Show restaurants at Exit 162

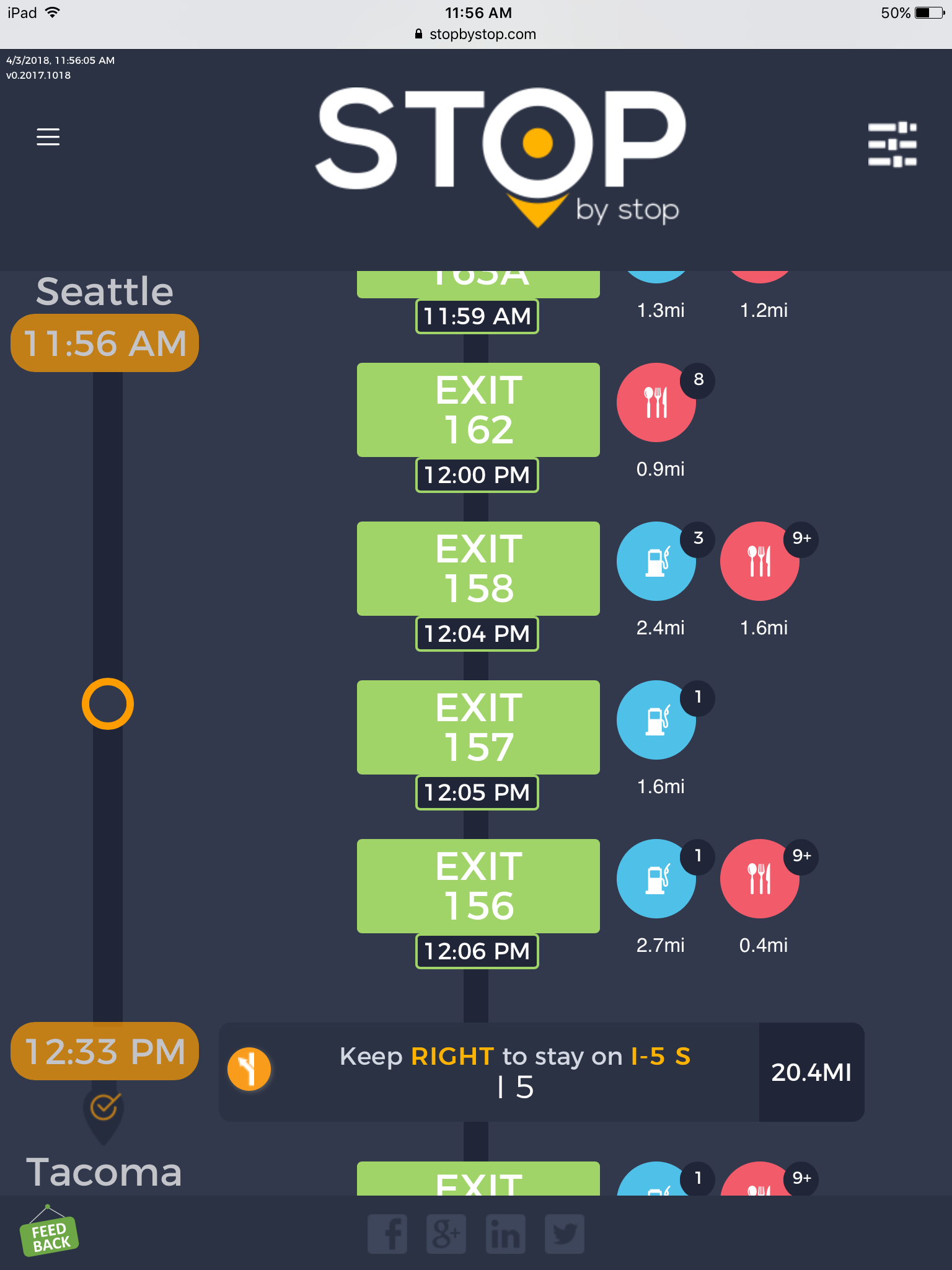click(x=656, y=402)
